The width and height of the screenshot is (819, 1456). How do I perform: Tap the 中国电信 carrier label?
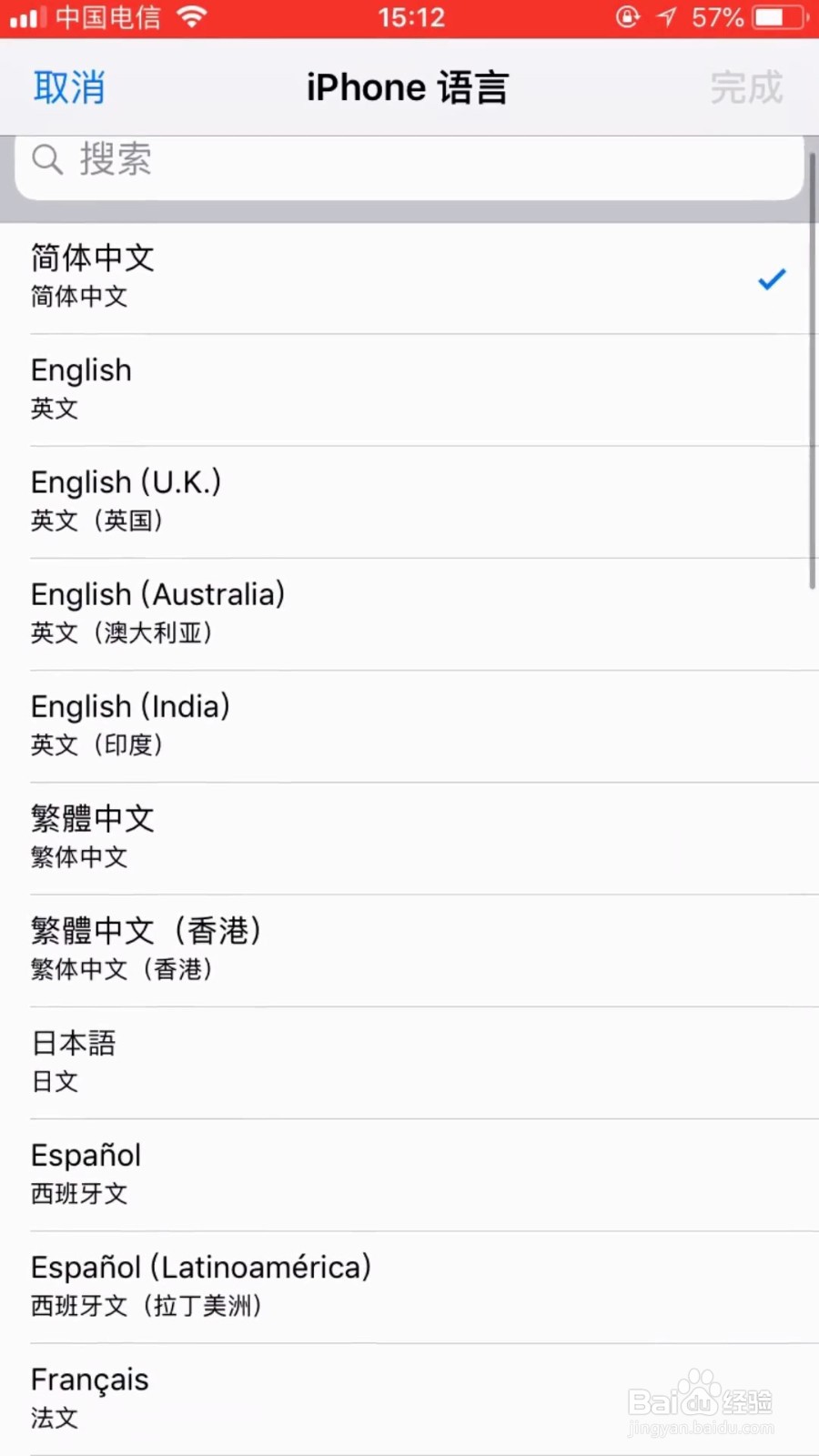[107, 16]
